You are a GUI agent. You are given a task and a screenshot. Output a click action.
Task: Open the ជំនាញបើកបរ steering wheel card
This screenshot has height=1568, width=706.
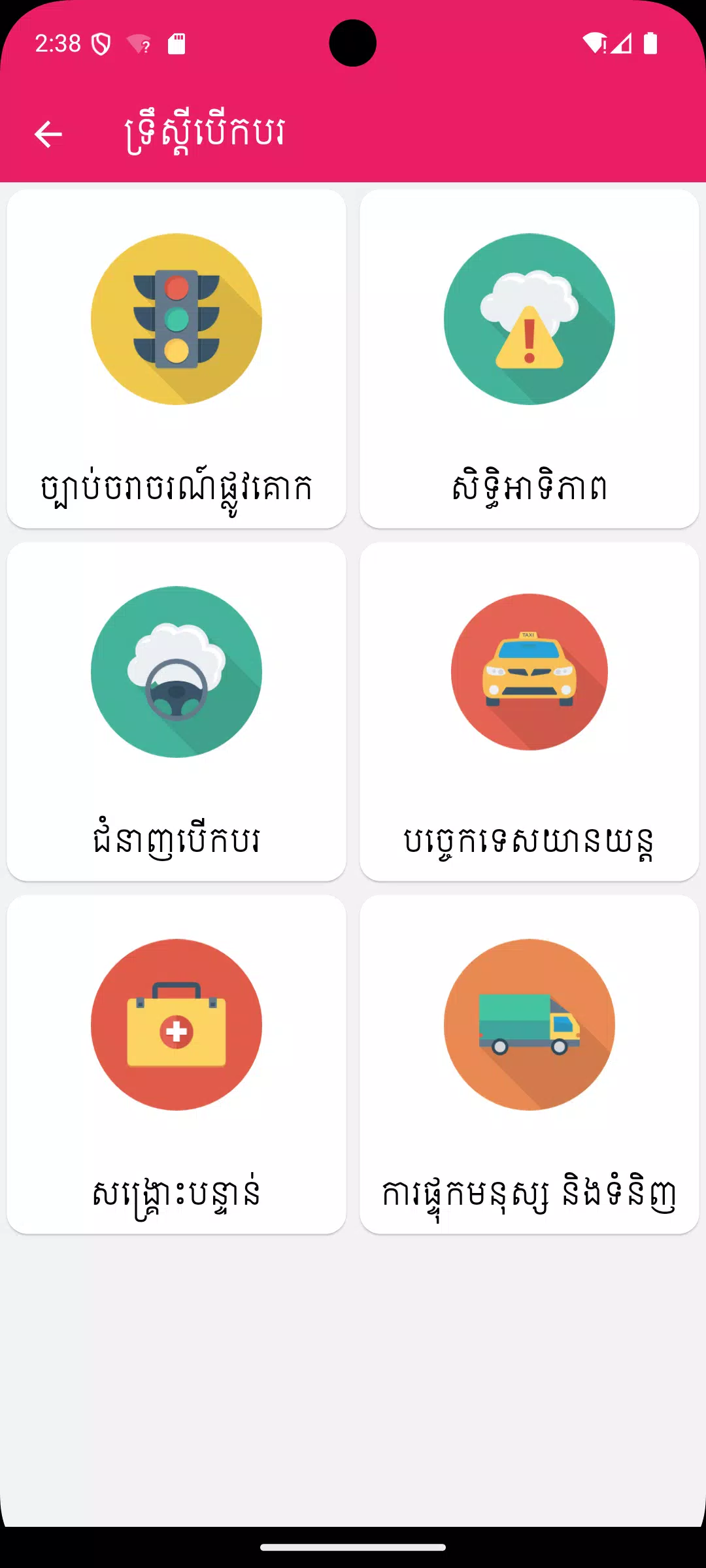click(x=176, y=711)
